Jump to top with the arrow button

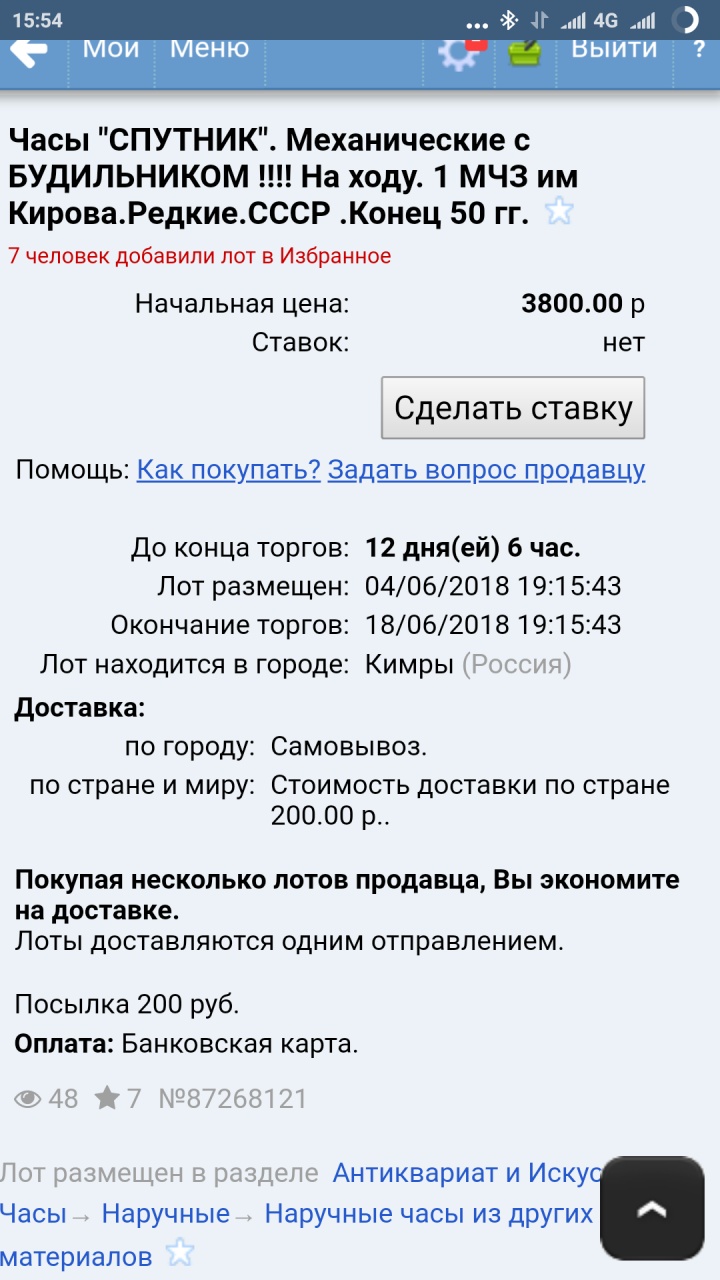(x=652, y=1209)
